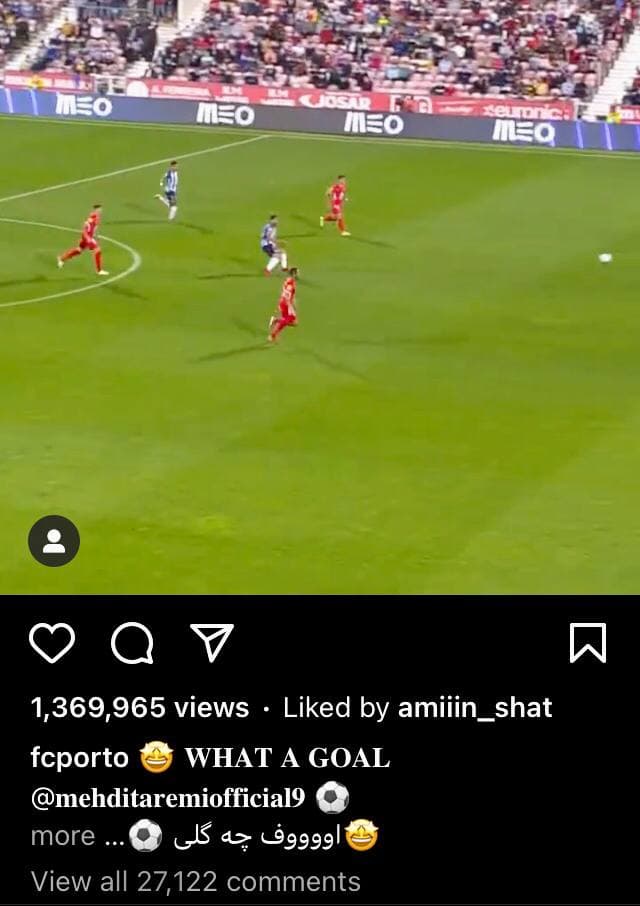Open comments via the speech bubble icon

[x=132, y=642]
